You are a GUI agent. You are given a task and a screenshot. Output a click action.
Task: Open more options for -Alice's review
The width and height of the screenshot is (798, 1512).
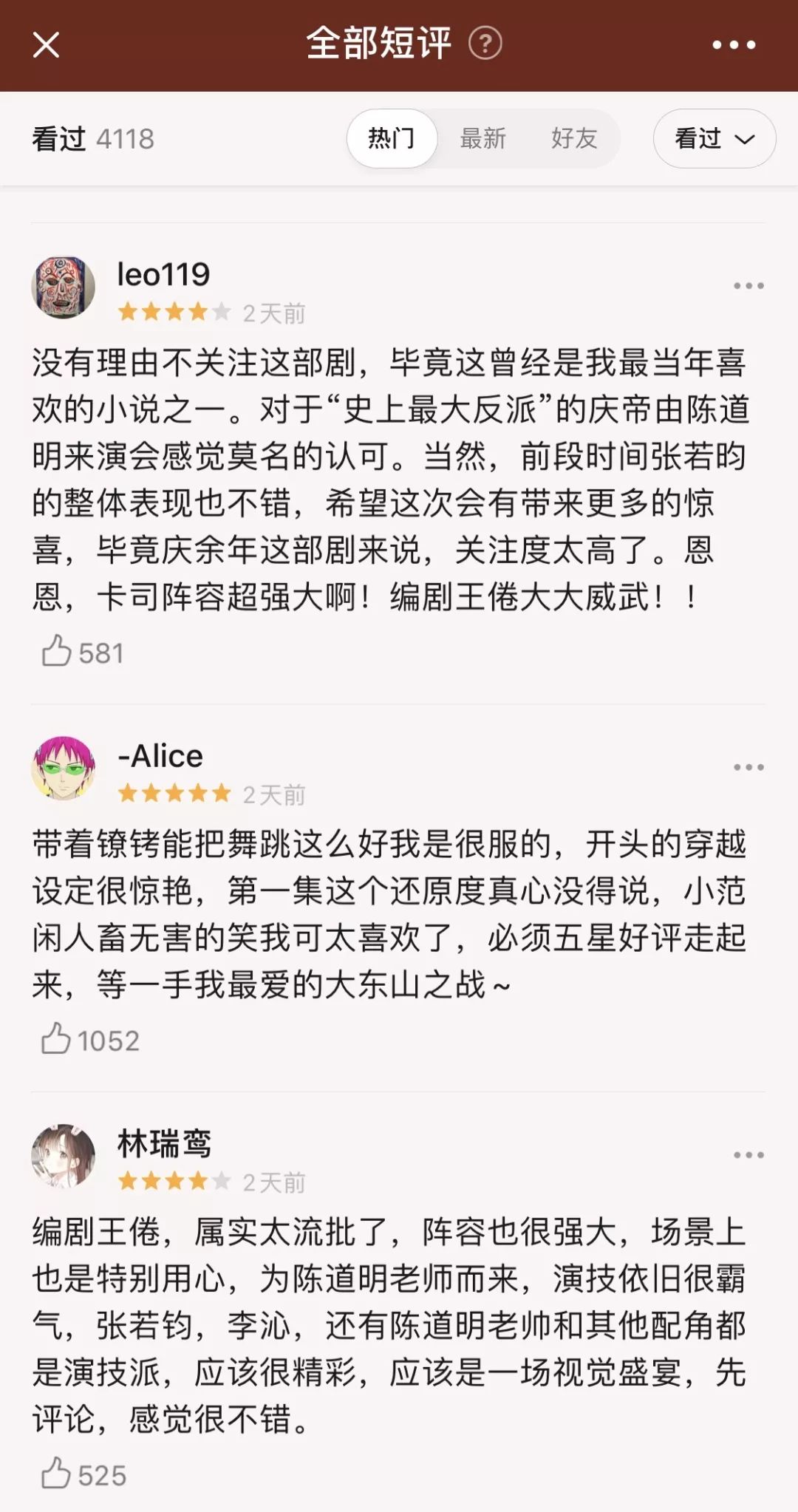point(748,768)
